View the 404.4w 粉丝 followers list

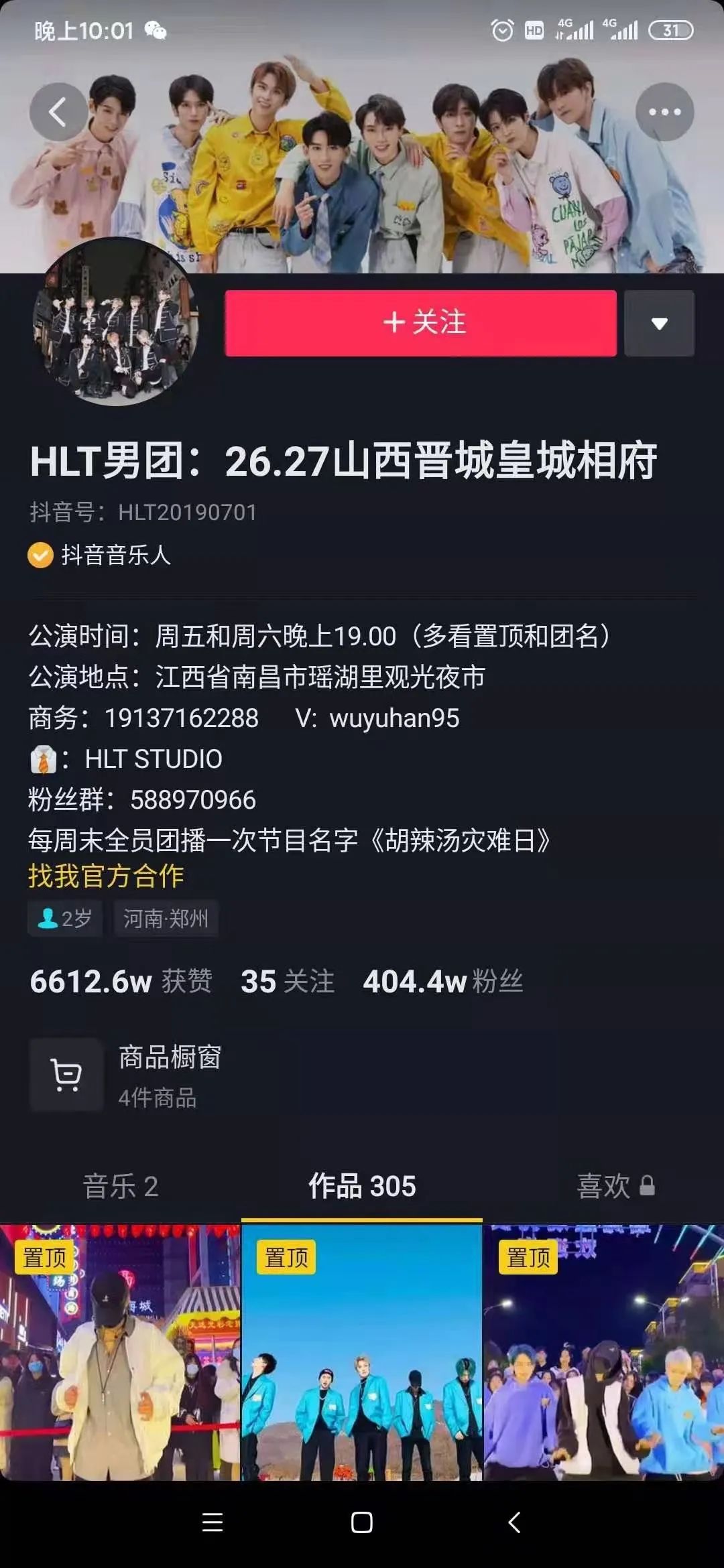tap(442, 982)
